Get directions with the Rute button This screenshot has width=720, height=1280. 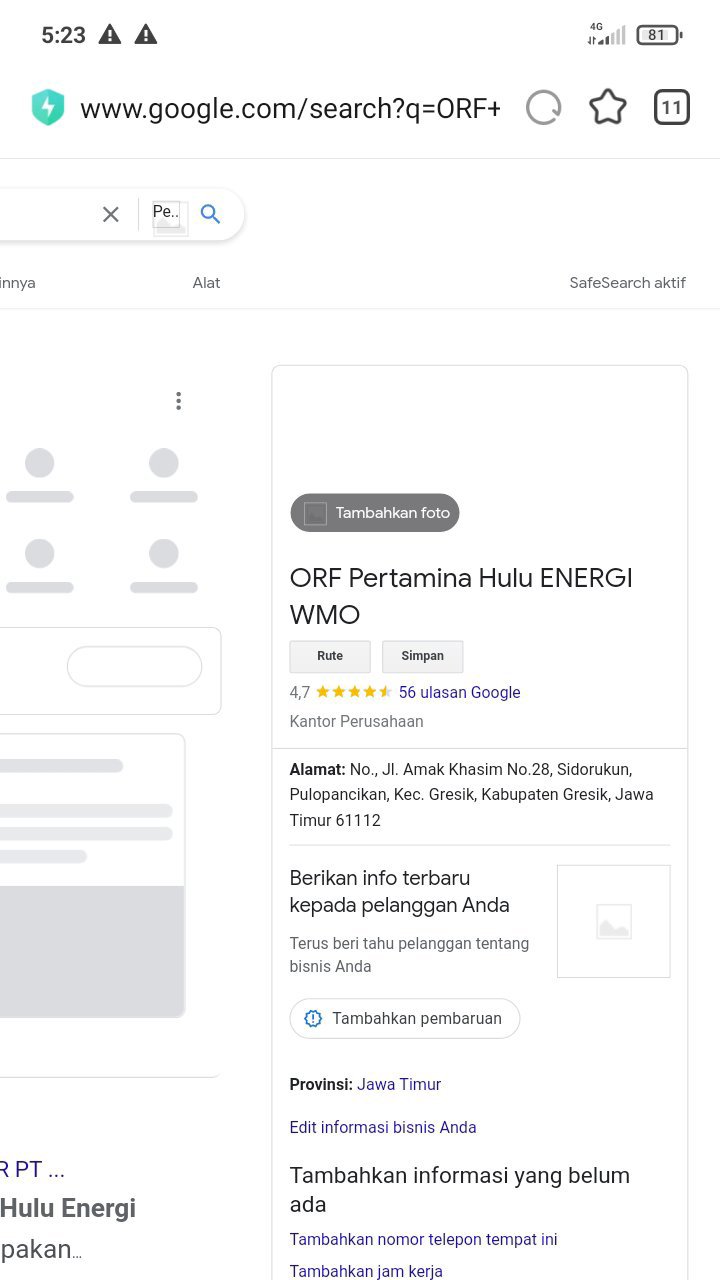point(330,656)
